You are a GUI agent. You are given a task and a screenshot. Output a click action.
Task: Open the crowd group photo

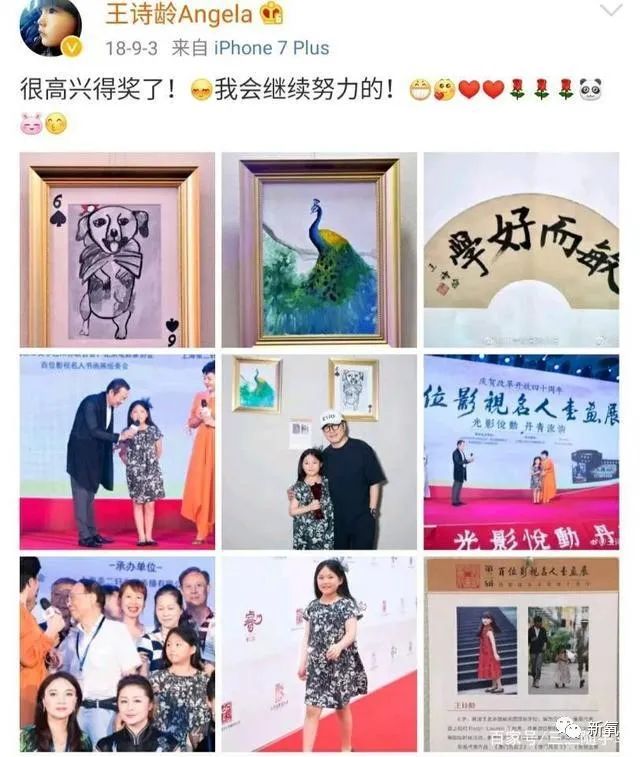coord(117,654)
